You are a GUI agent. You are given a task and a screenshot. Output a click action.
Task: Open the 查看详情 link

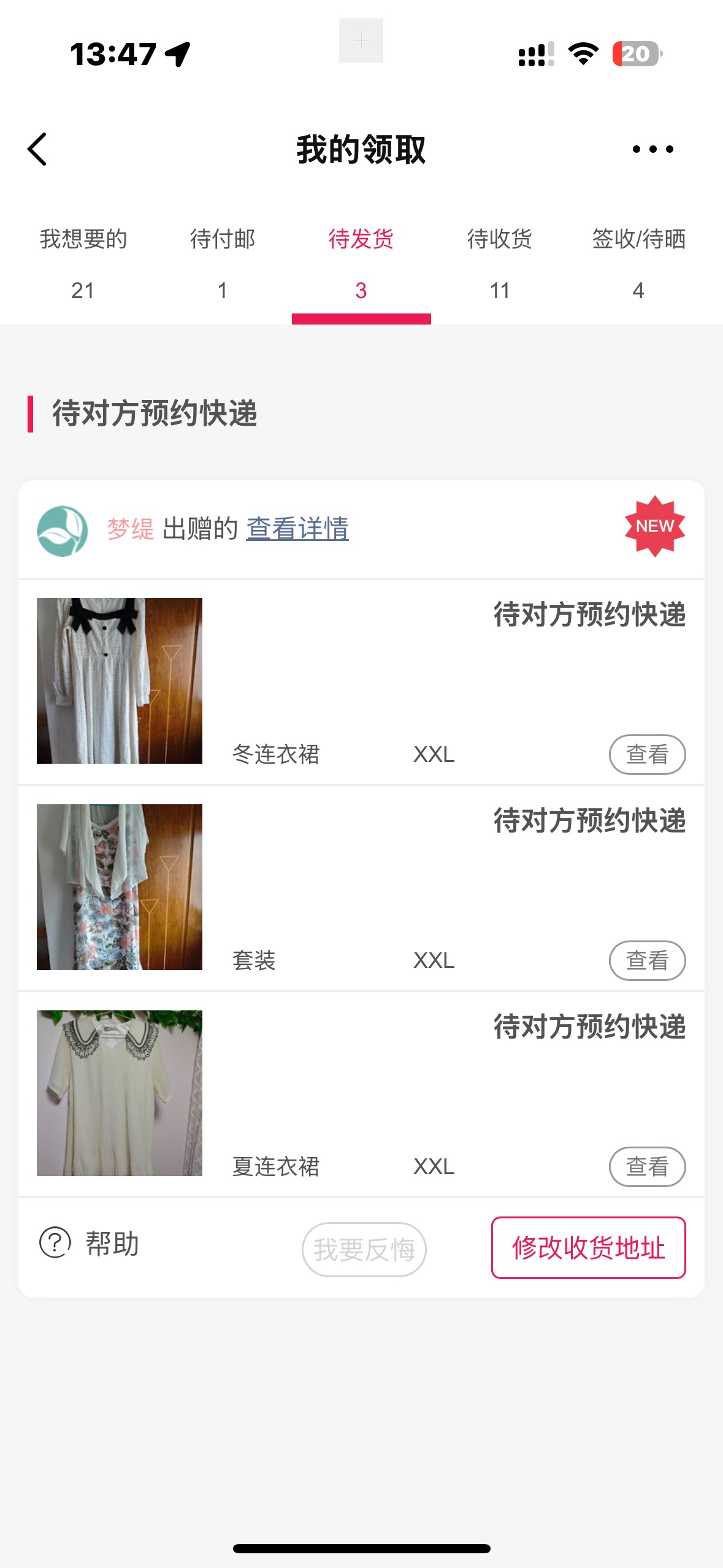pos(297,529)
